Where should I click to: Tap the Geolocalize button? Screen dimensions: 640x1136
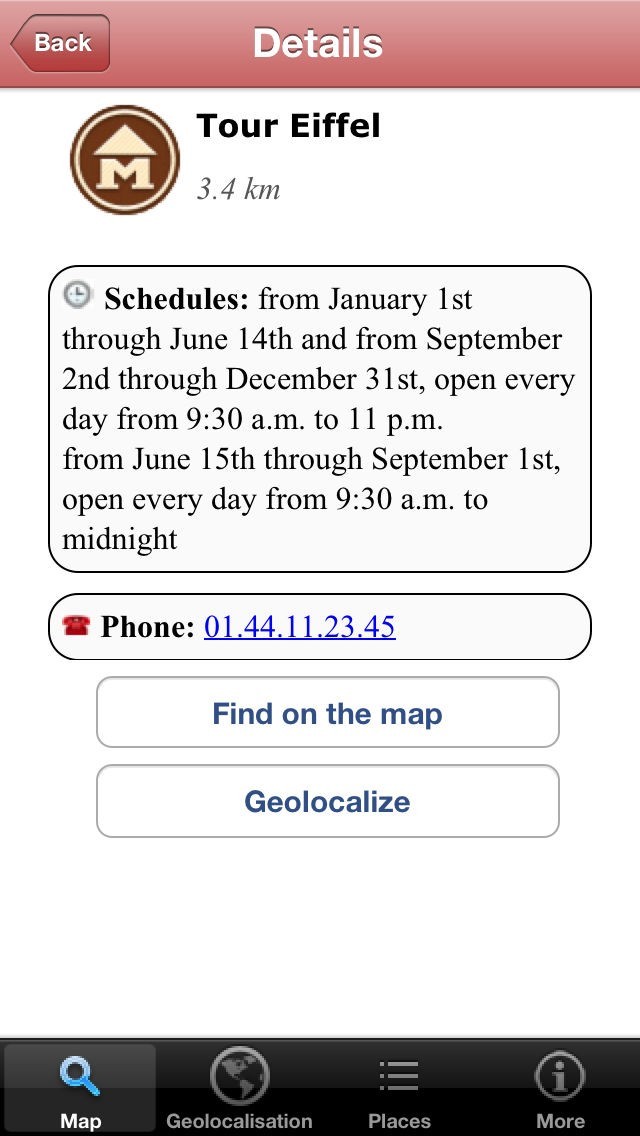point(327,801)
